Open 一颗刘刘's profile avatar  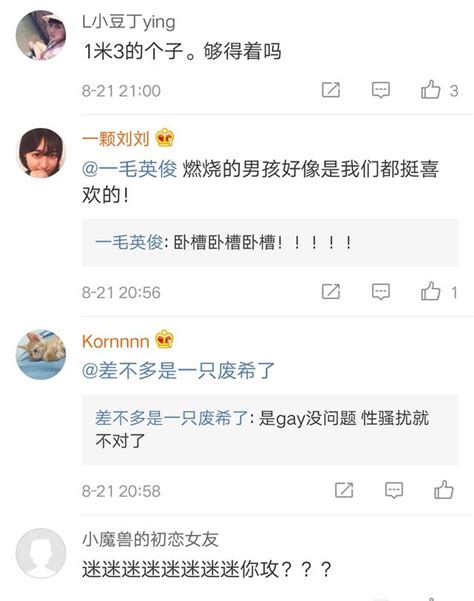coord(41,153)
